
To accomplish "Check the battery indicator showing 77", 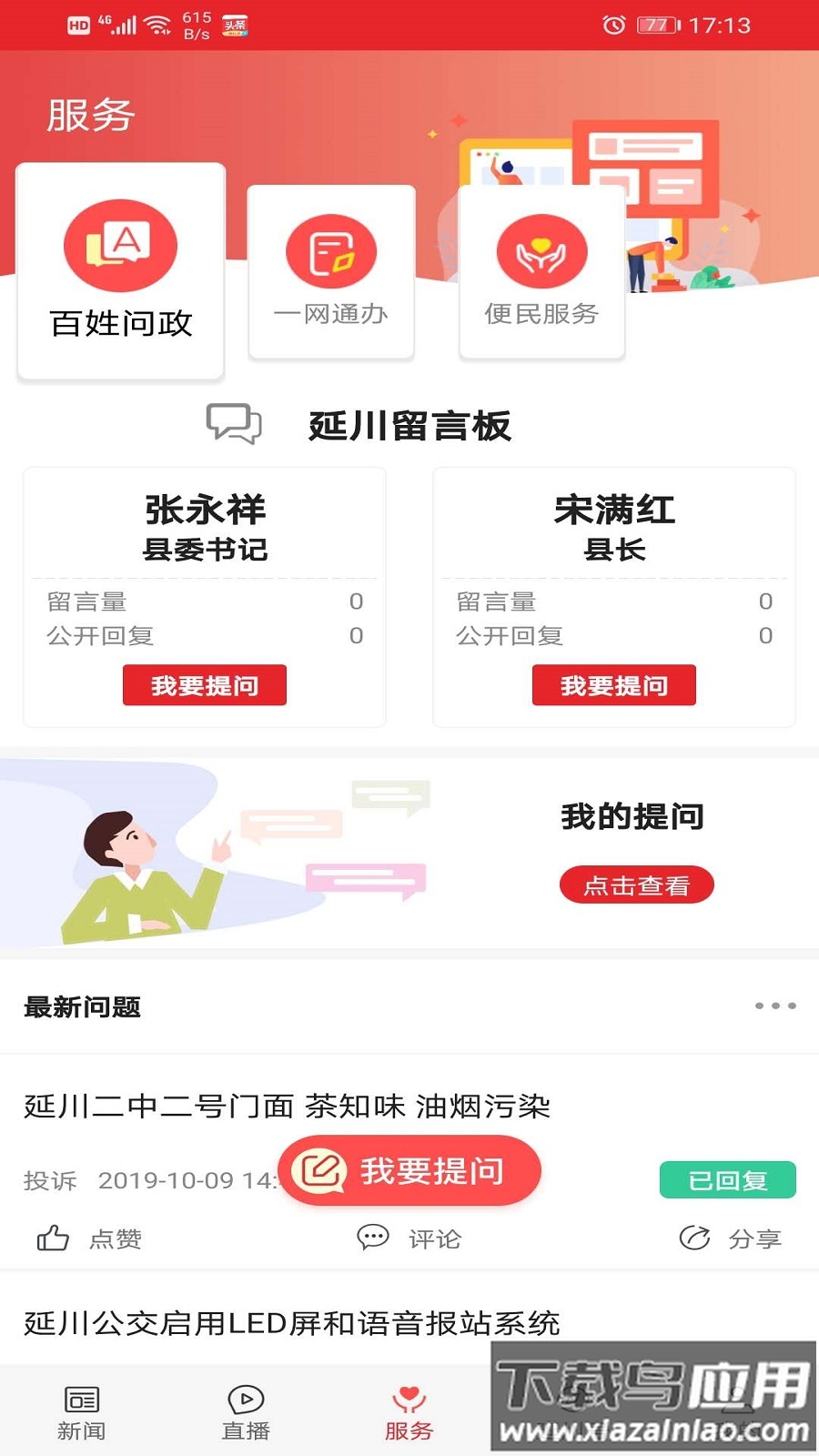I will pyautogui.click(x=657, y=26).
